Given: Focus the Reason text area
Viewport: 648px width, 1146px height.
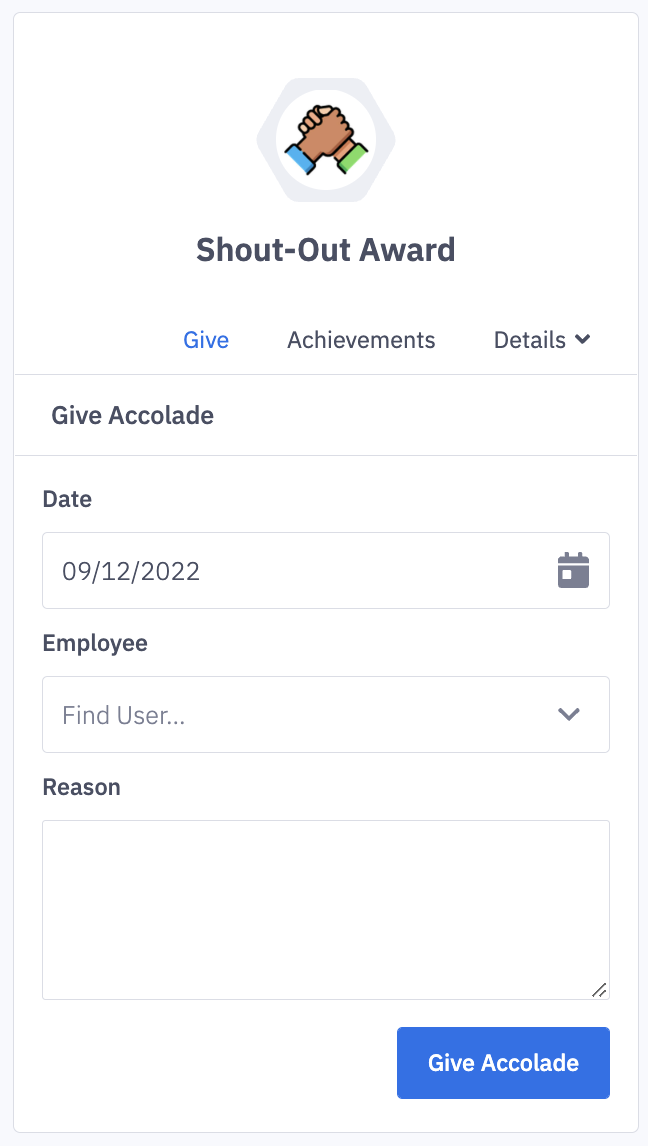Looking at the screenshot, I should 325,909.
